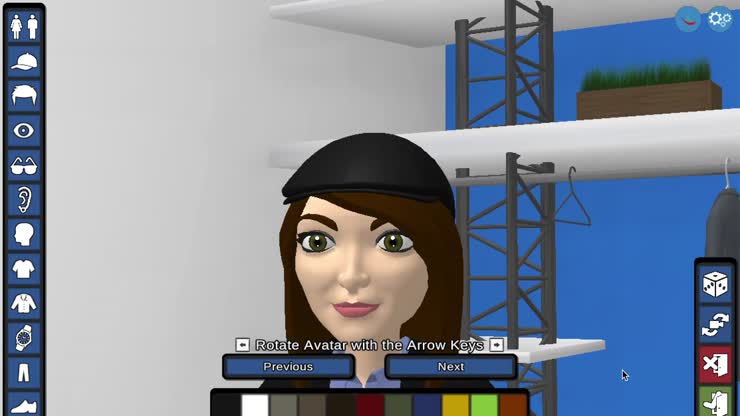Show the Next hat style
The height and width of the screenshot is (416, 740).
451,367
